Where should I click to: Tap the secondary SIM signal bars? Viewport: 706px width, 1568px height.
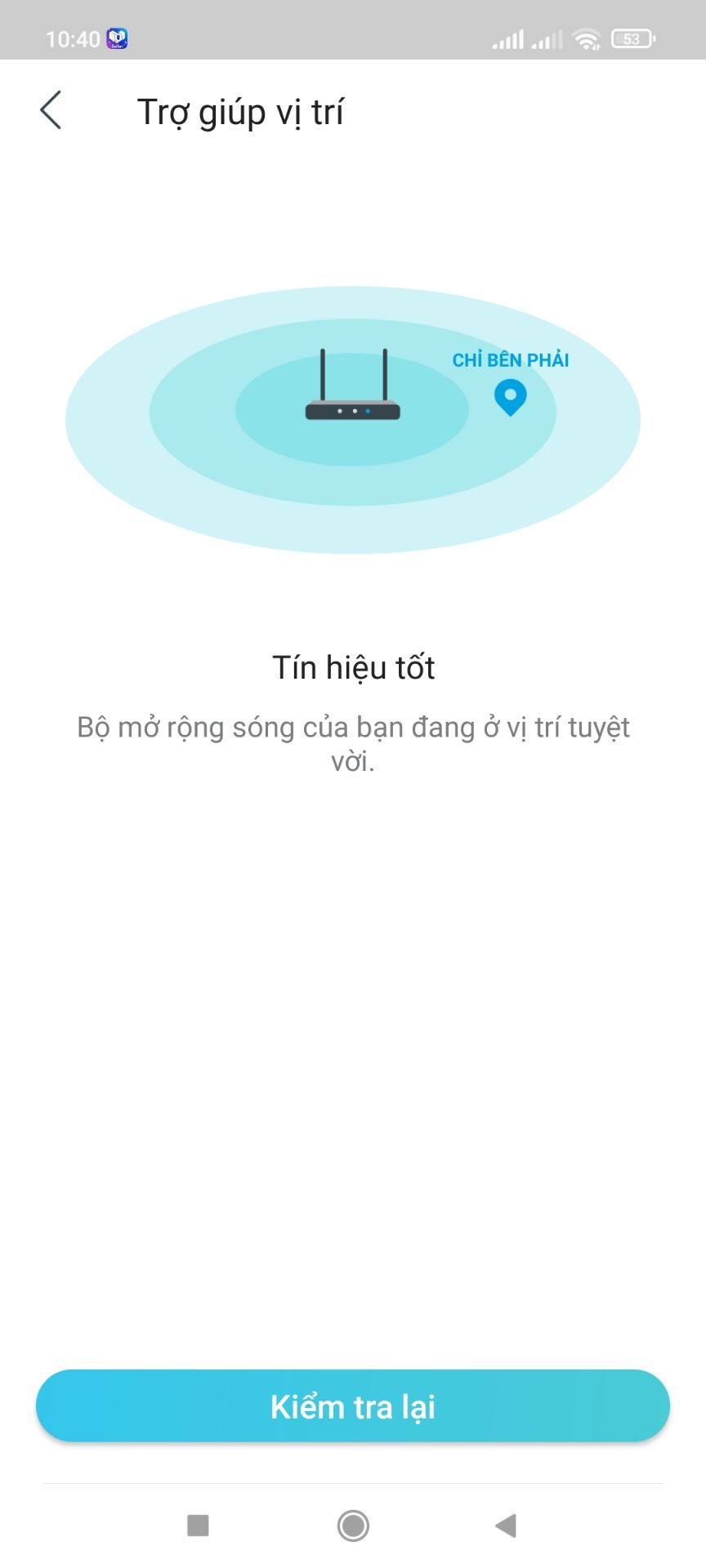point(546,38)
